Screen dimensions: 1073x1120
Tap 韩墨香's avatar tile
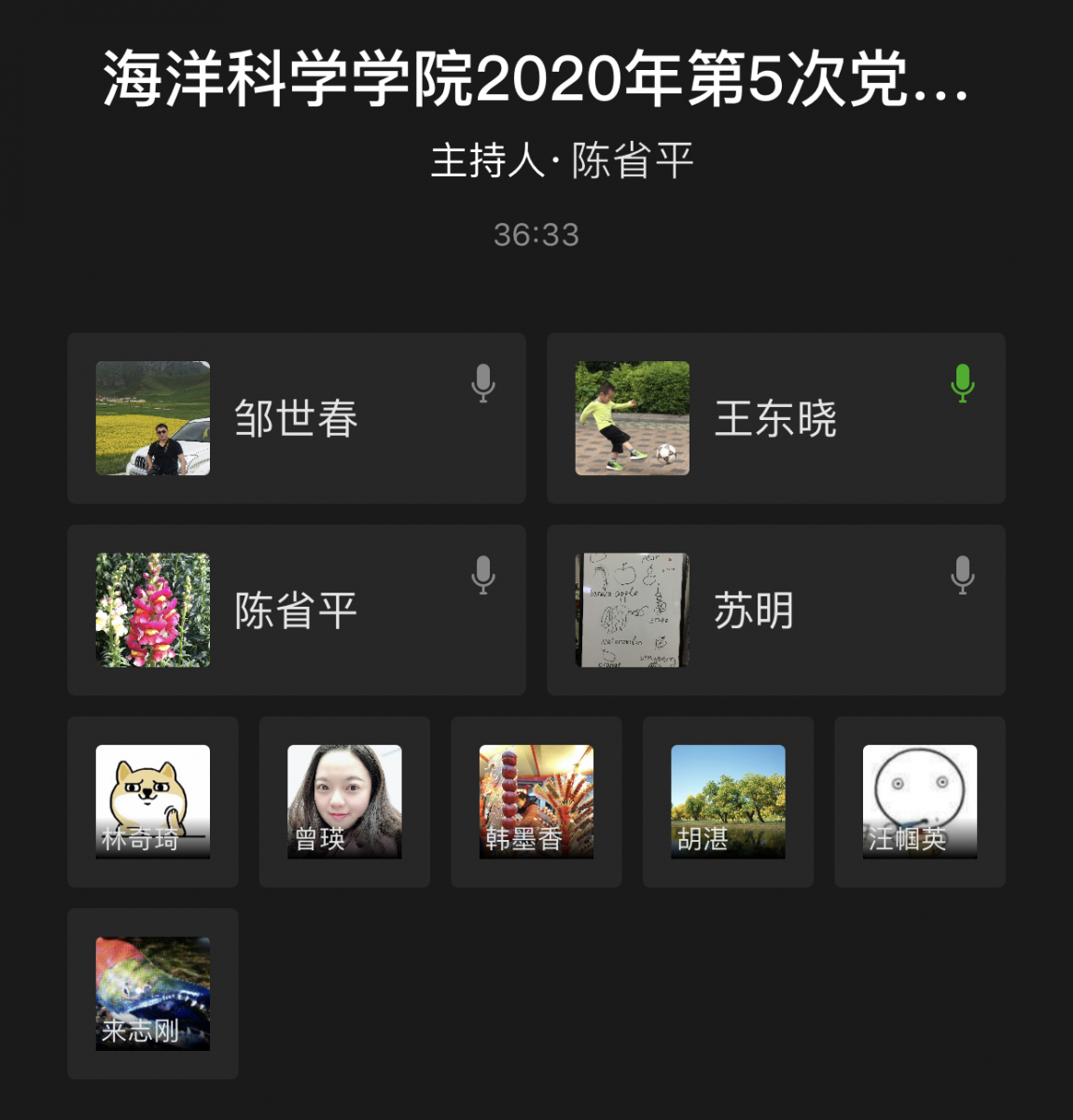pos(536,802)
